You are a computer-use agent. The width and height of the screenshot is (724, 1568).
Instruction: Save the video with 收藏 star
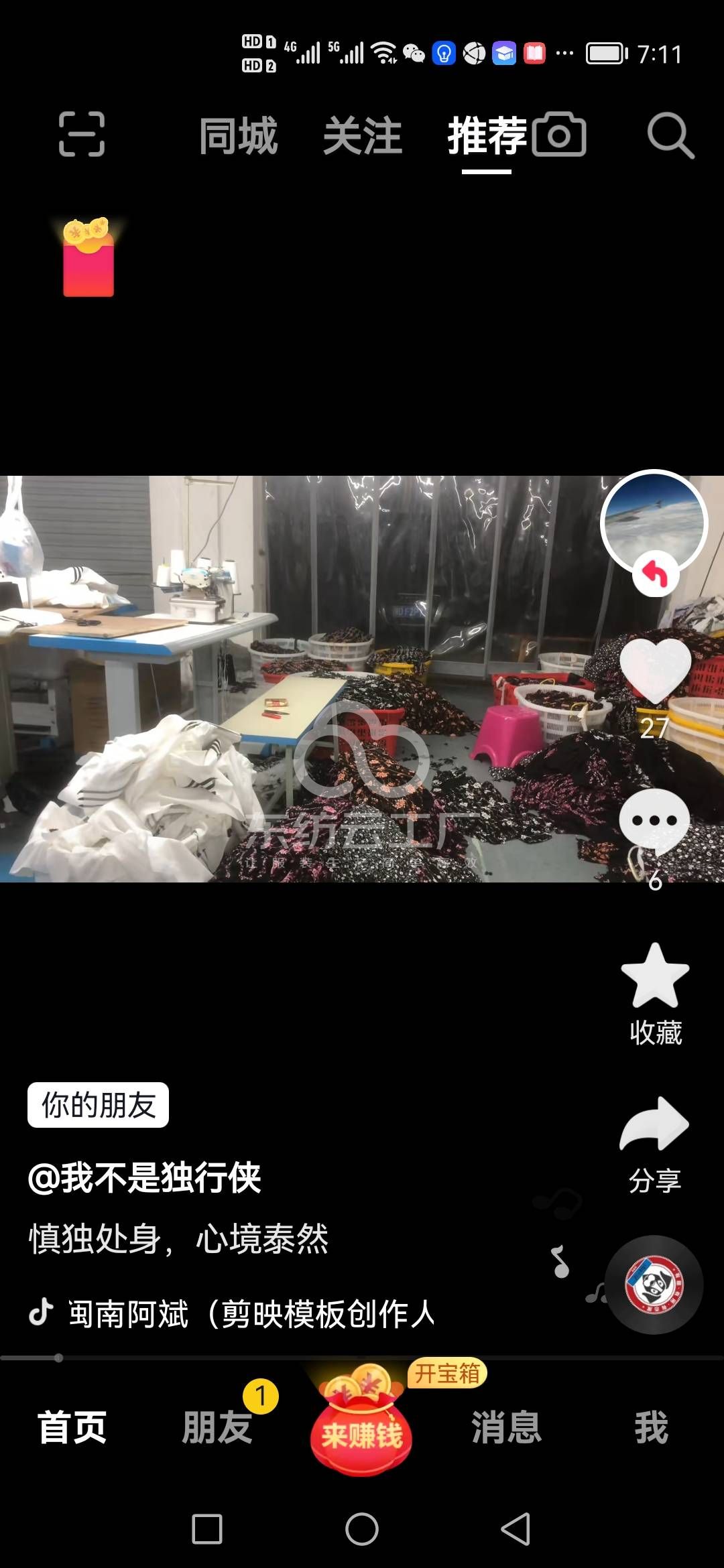coord(655,976)
